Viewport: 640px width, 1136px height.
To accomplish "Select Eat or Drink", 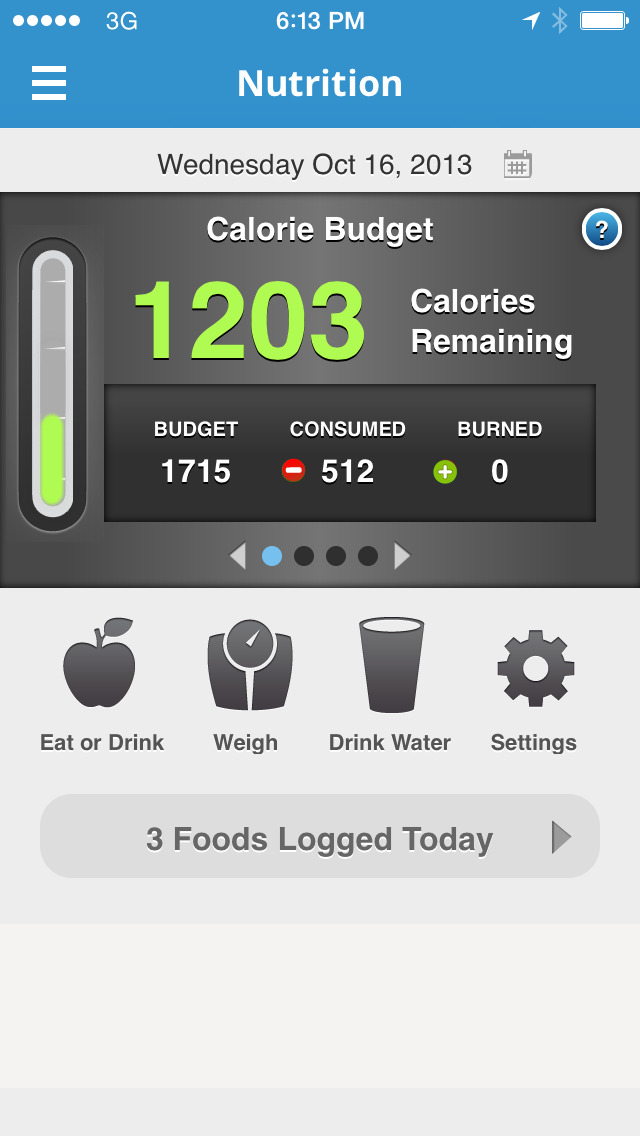I will [x=101, y=685].
